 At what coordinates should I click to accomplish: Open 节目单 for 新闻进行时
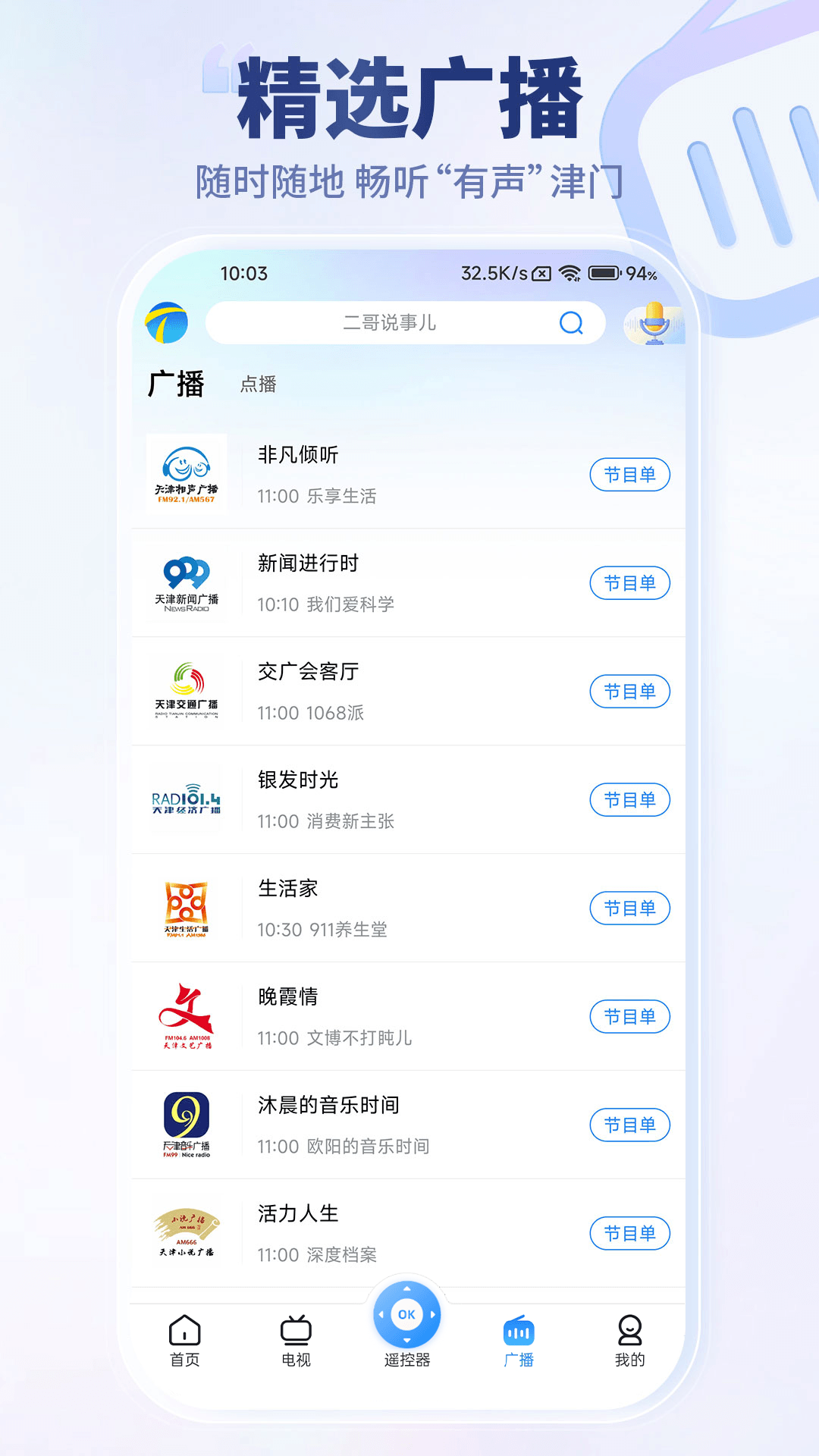coord(630,582)
